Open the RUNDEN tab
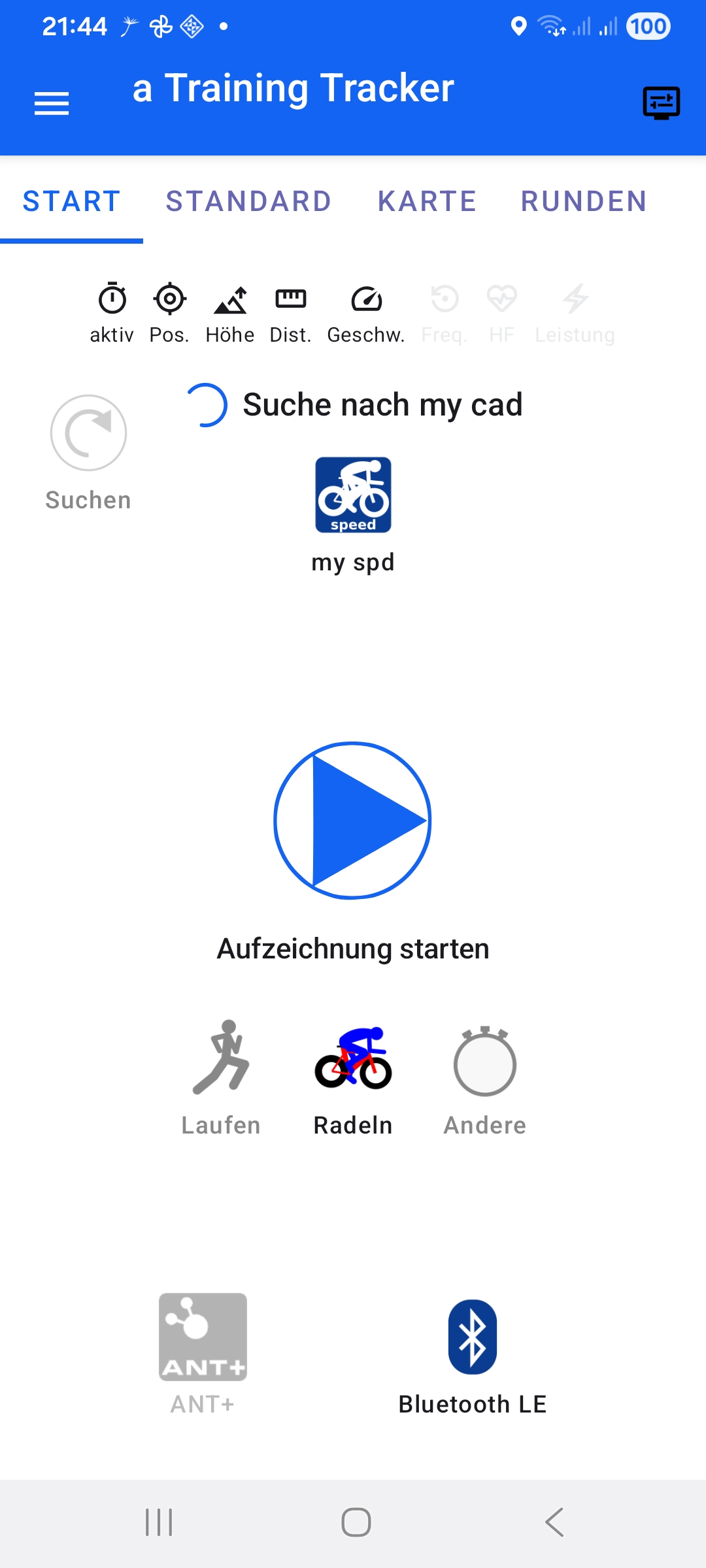This screenshot has height=1568, width=706. pyautogui.click(x=584, y=201)
